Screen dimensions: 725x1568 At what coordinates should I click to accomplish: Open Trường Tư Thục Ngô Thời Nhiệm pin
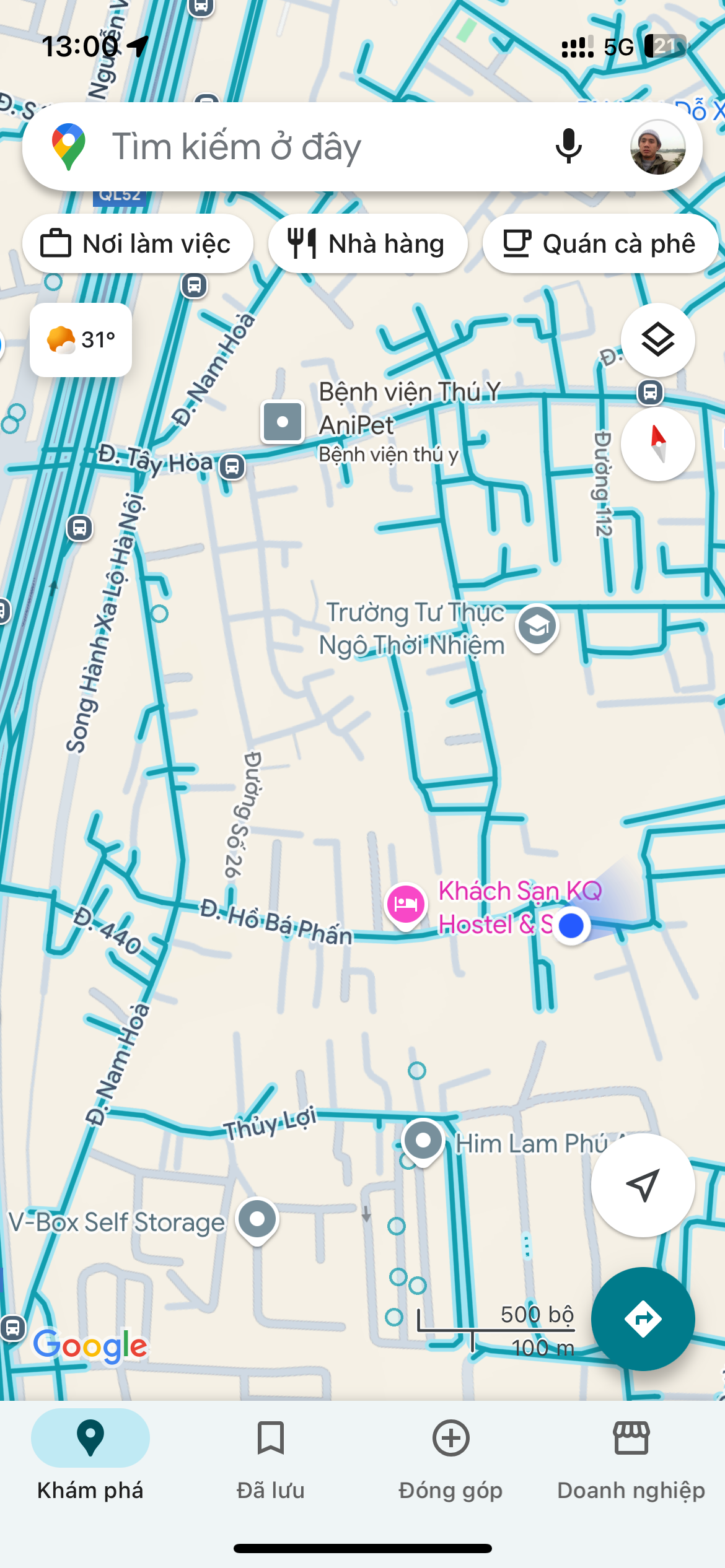(537, 627)
